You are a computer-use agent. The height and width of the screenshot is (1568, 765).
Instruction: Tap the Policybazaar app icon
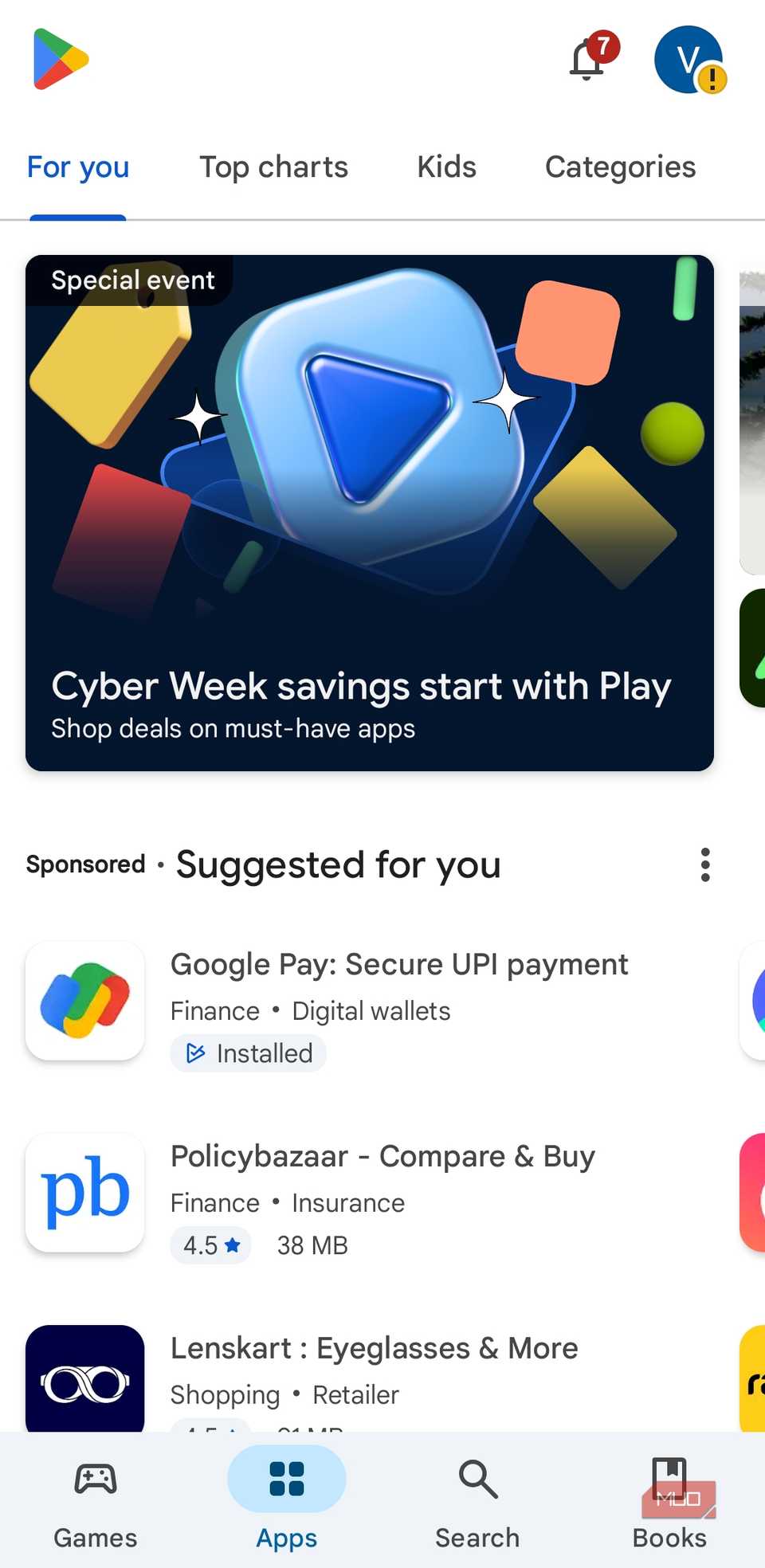(84, 1194)
